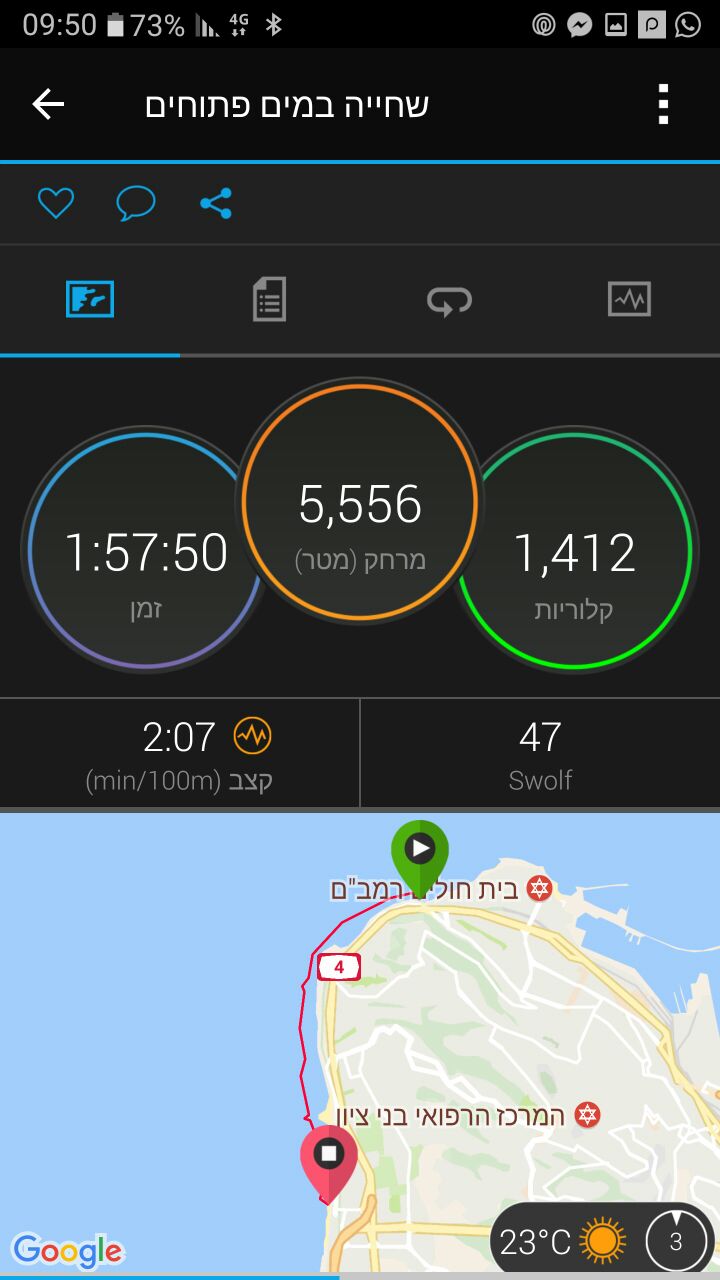The image size is (720, 1280).
Task: Tap the red finish marker on map
Action: click(x=329, y=1158)
